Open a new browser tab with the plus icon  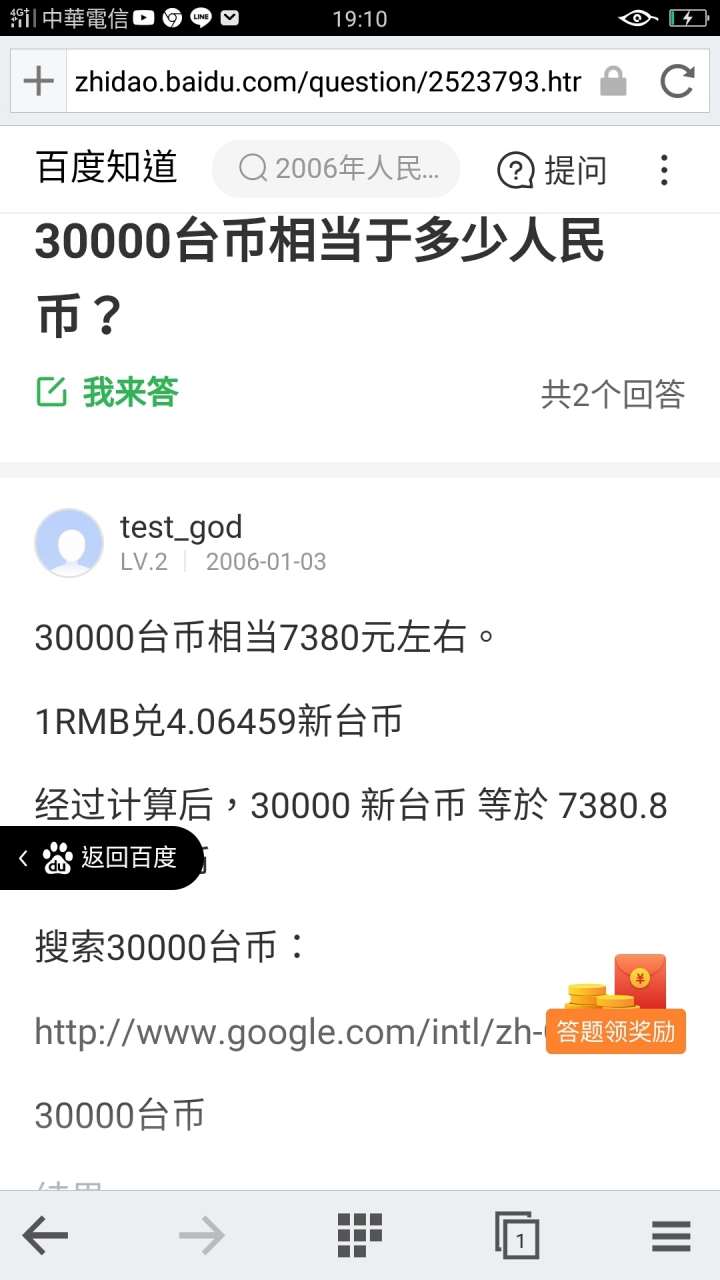(x=38, y=80)
